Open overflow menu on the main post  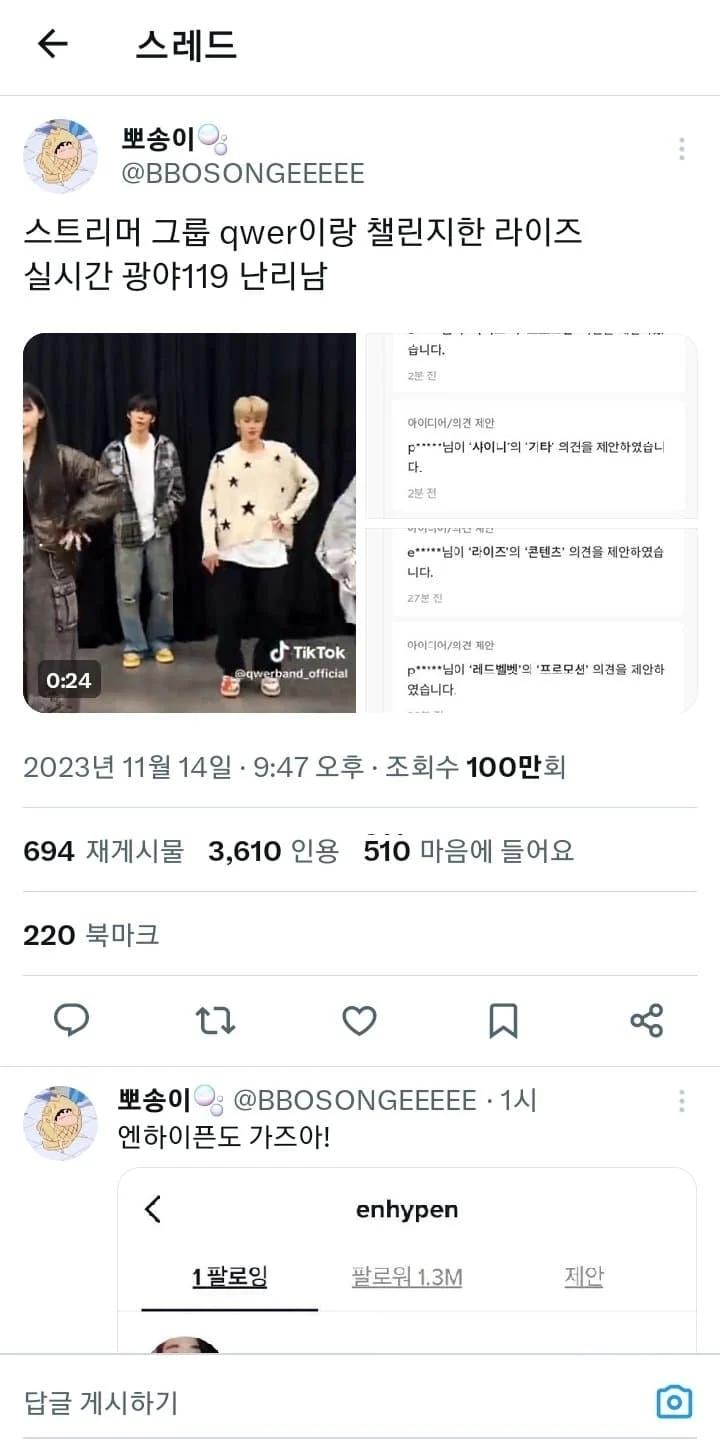pos(681,149)
